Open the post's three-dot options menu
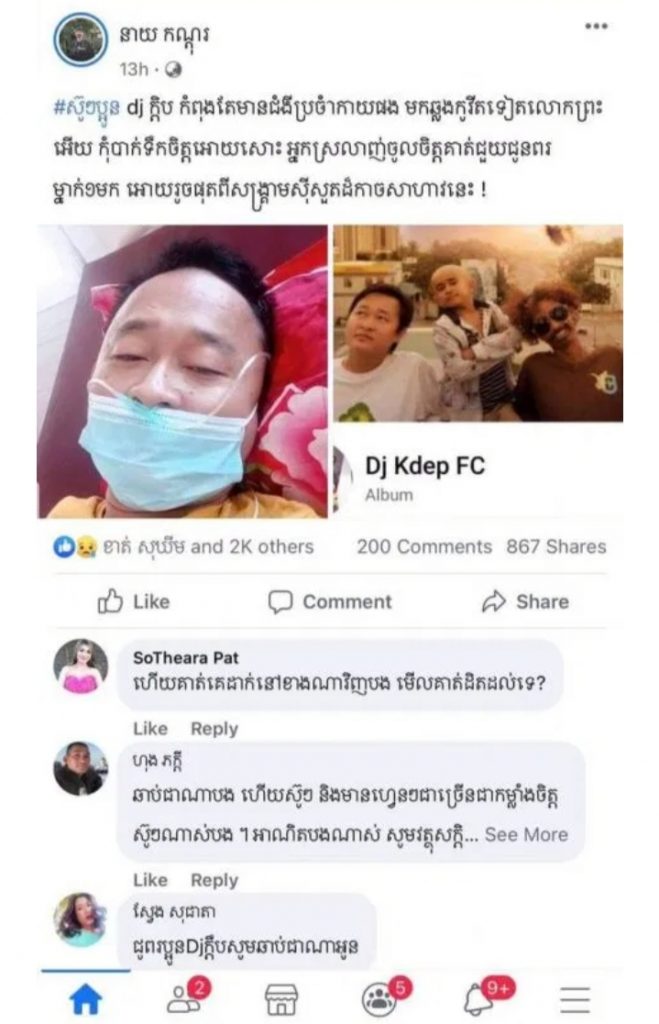Viewport: 659px width, 1024px height. tap(596, 27)
